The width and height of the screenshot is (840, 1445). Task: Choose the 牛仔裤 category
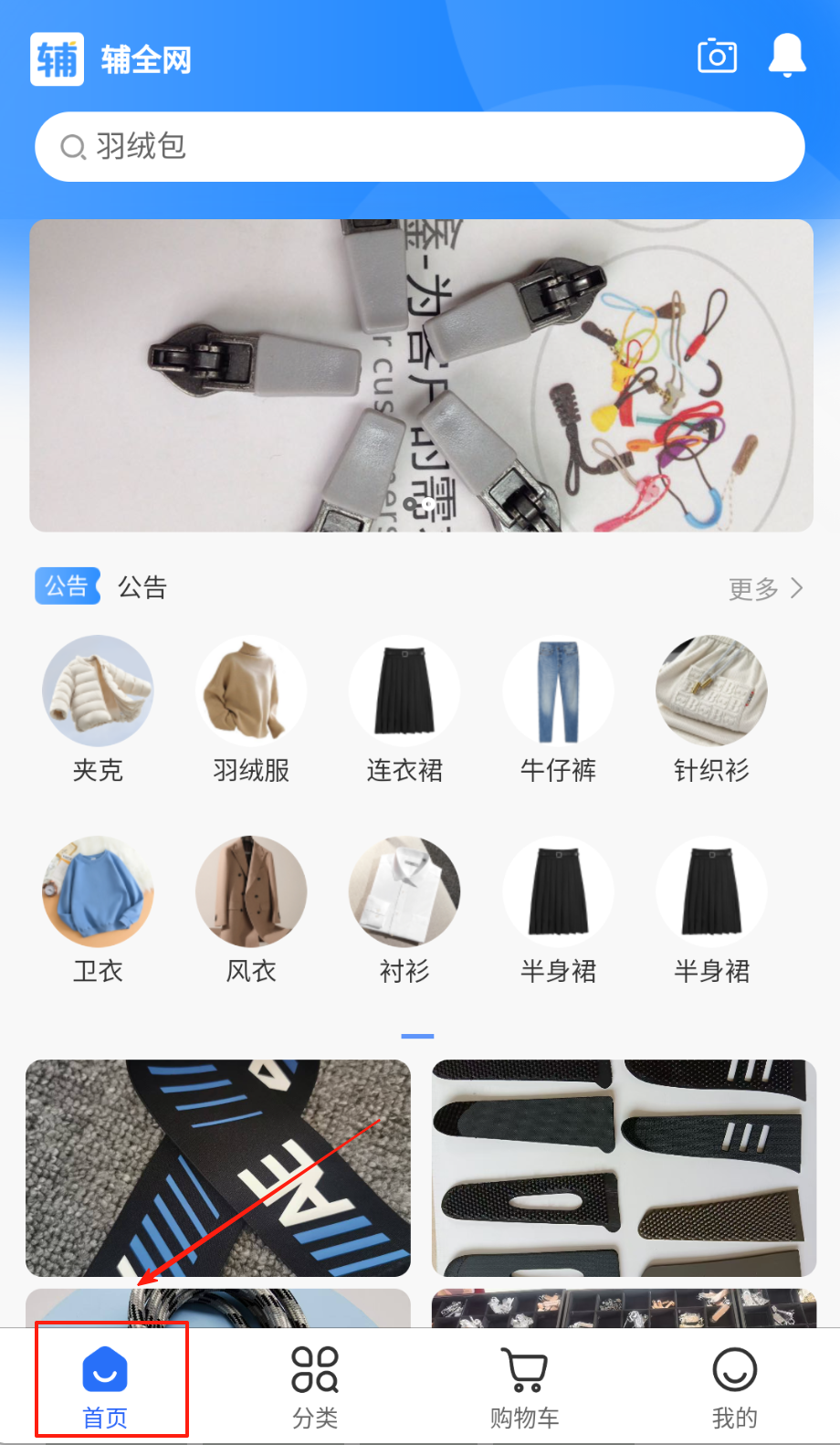558,710
